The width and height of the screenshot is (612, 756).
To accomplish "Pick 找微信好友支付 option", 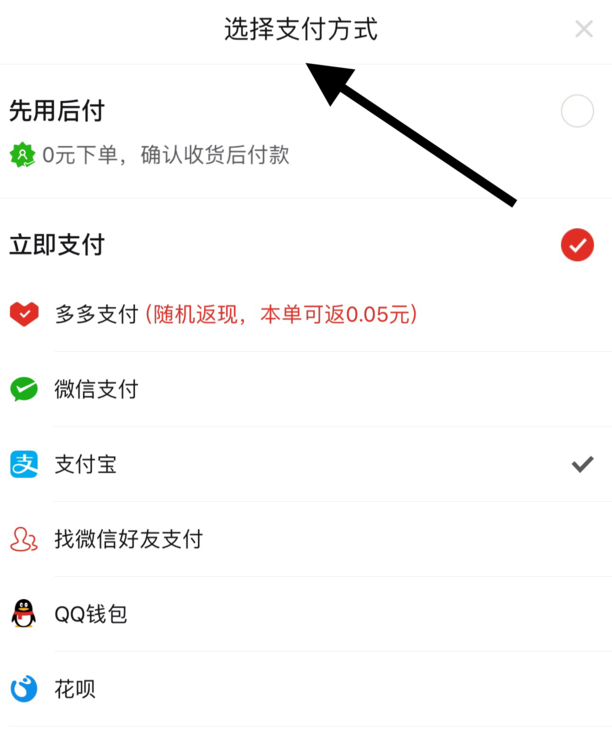I will (x=128, y=539).
